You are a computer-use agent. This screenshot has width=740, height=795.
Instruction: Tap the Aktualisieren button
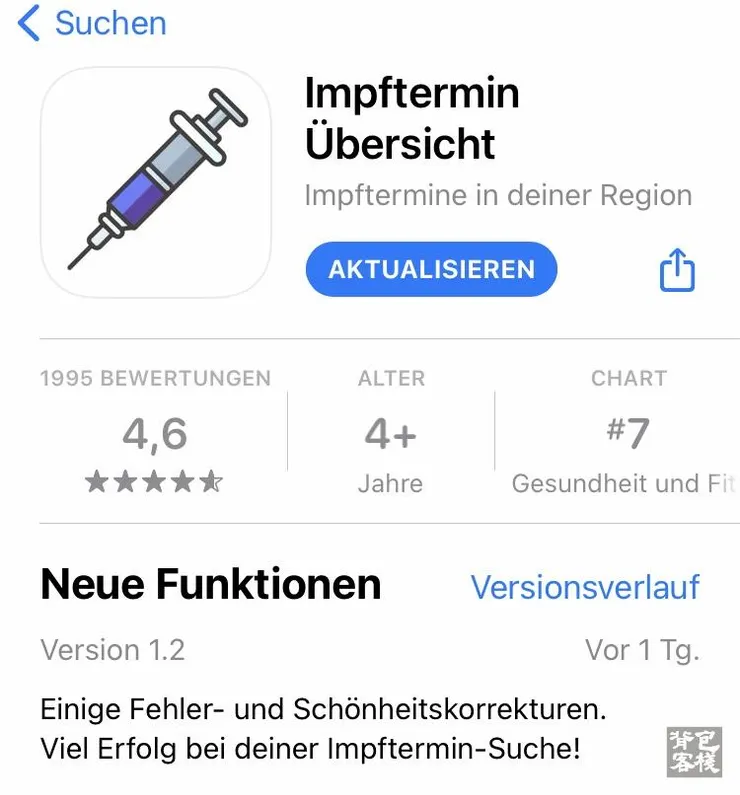(x=431, y=269)
